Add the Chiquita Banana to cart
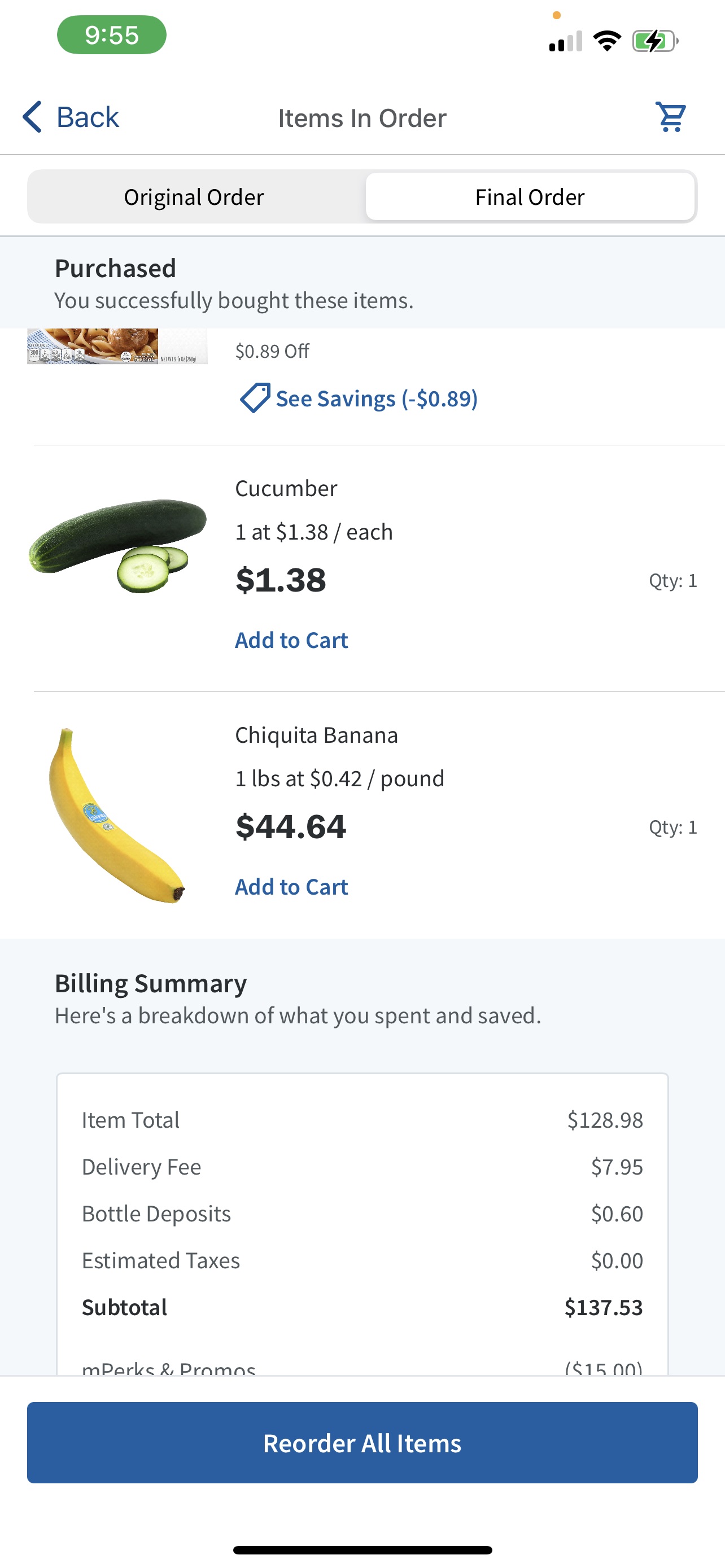 [x=290, y=886]
